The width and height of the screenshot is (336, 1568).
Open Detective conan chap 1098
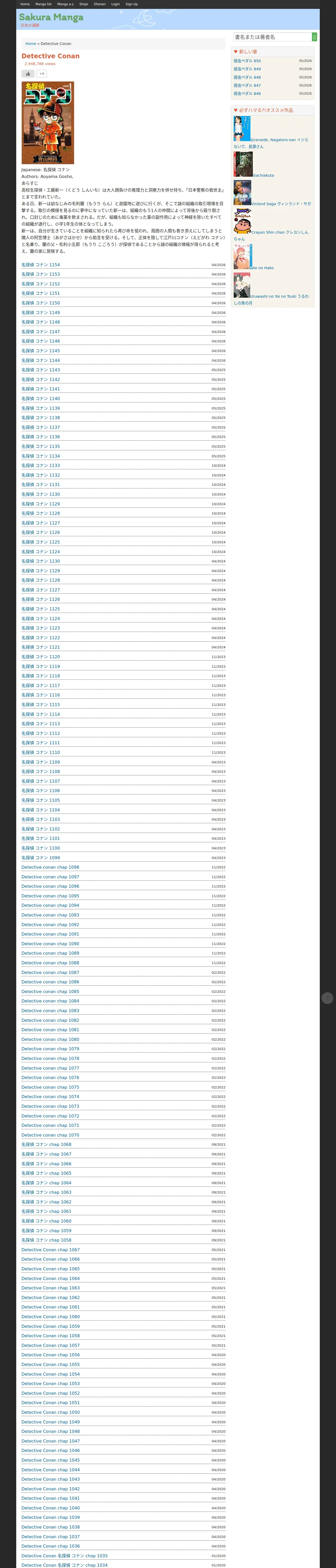[50, 867]
